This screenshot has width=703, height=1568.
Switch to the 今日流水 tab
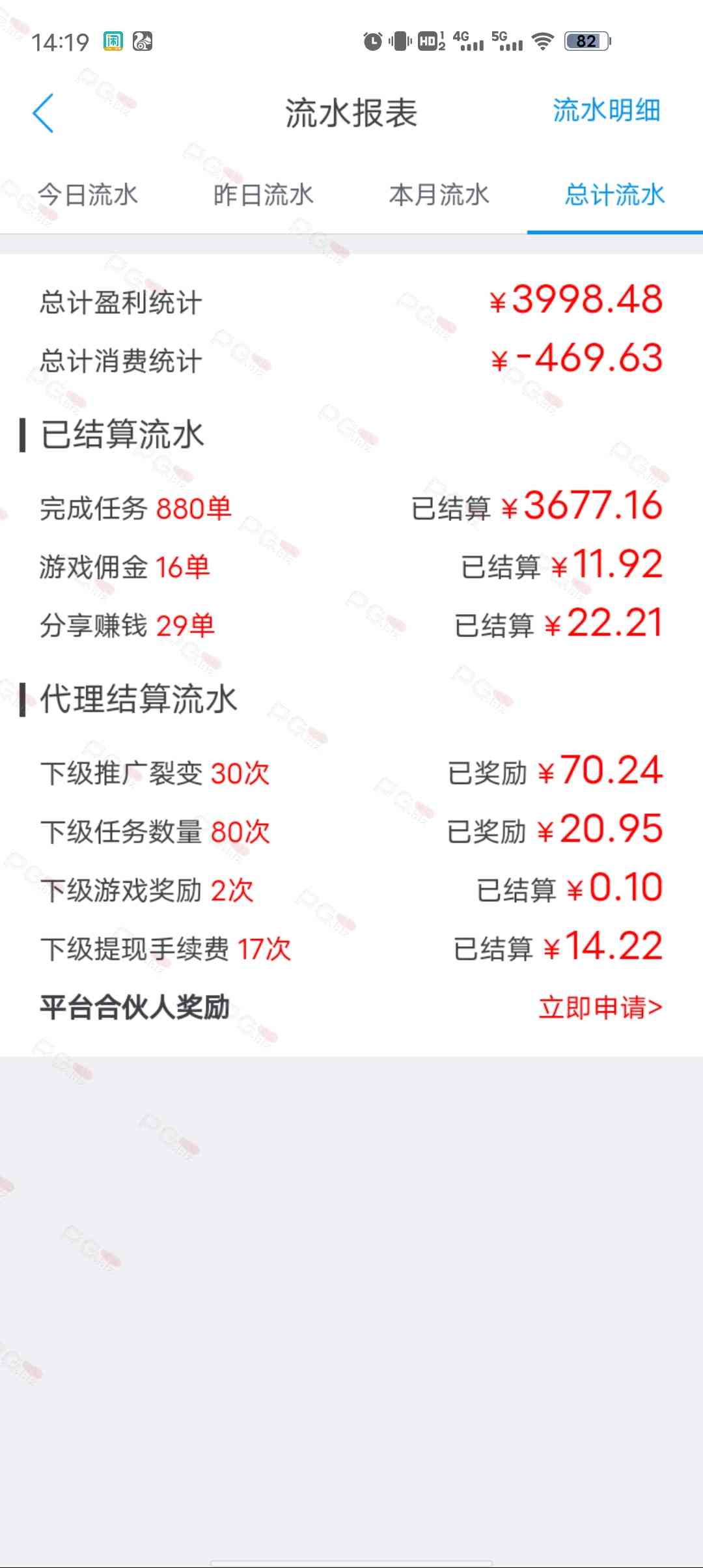(x=88, y=194)
